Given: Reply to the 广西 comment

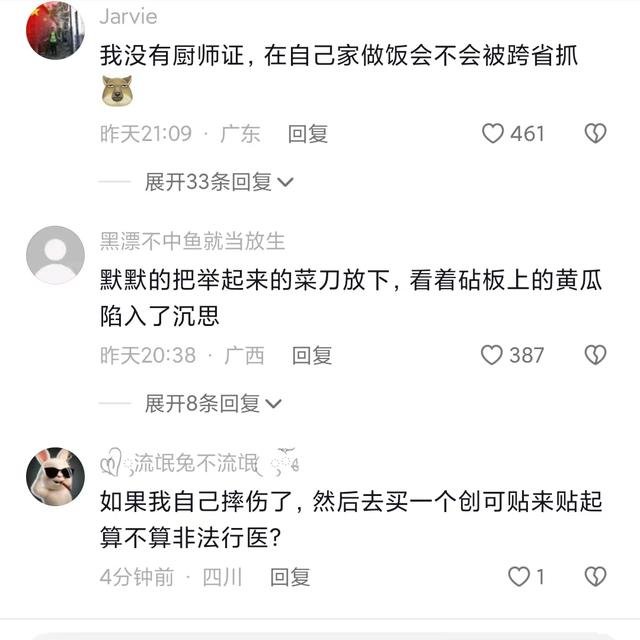Looking at the screenshot, I should [x=312, y=355].
